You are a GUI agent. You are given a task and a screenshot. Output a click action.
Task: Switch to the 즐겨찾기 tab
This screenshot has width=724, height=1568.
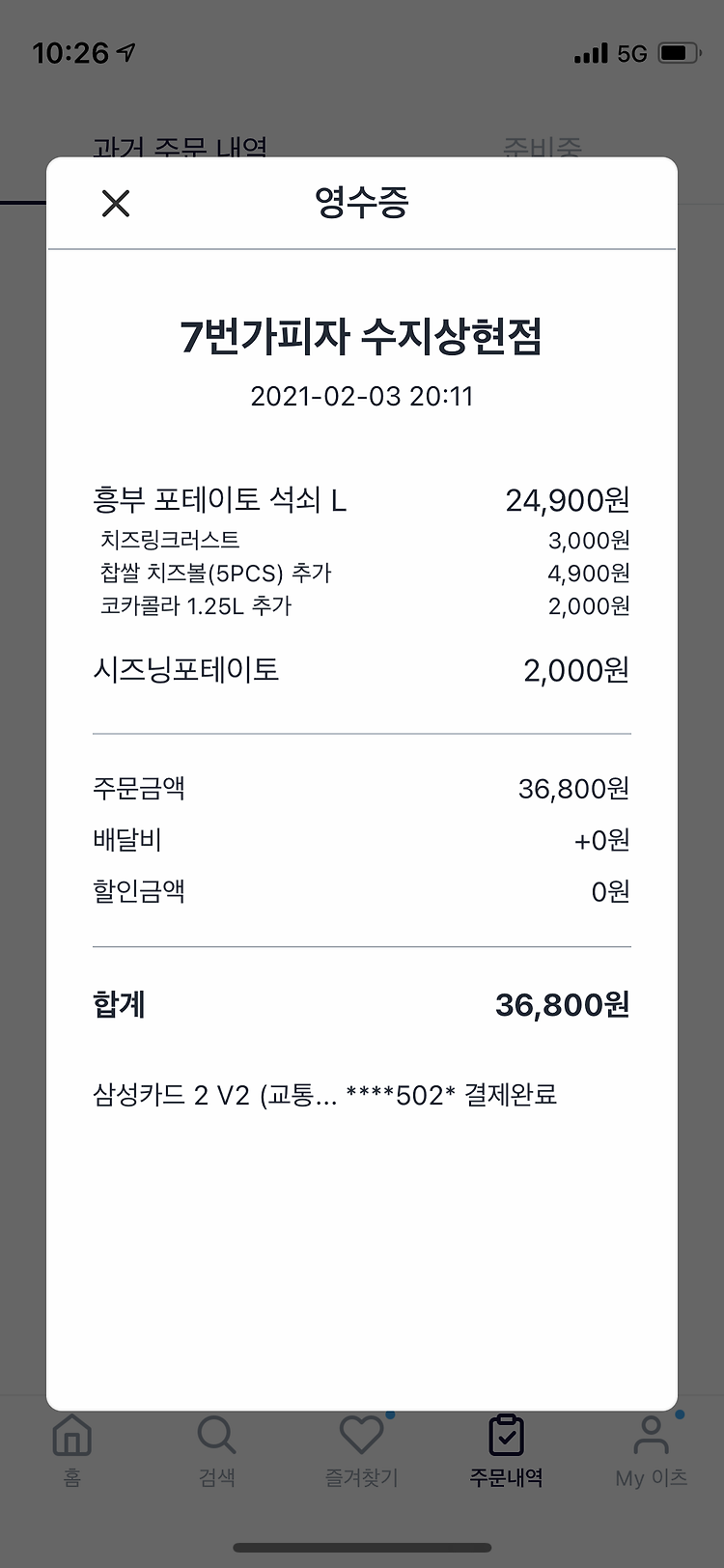click(361, 1451)
